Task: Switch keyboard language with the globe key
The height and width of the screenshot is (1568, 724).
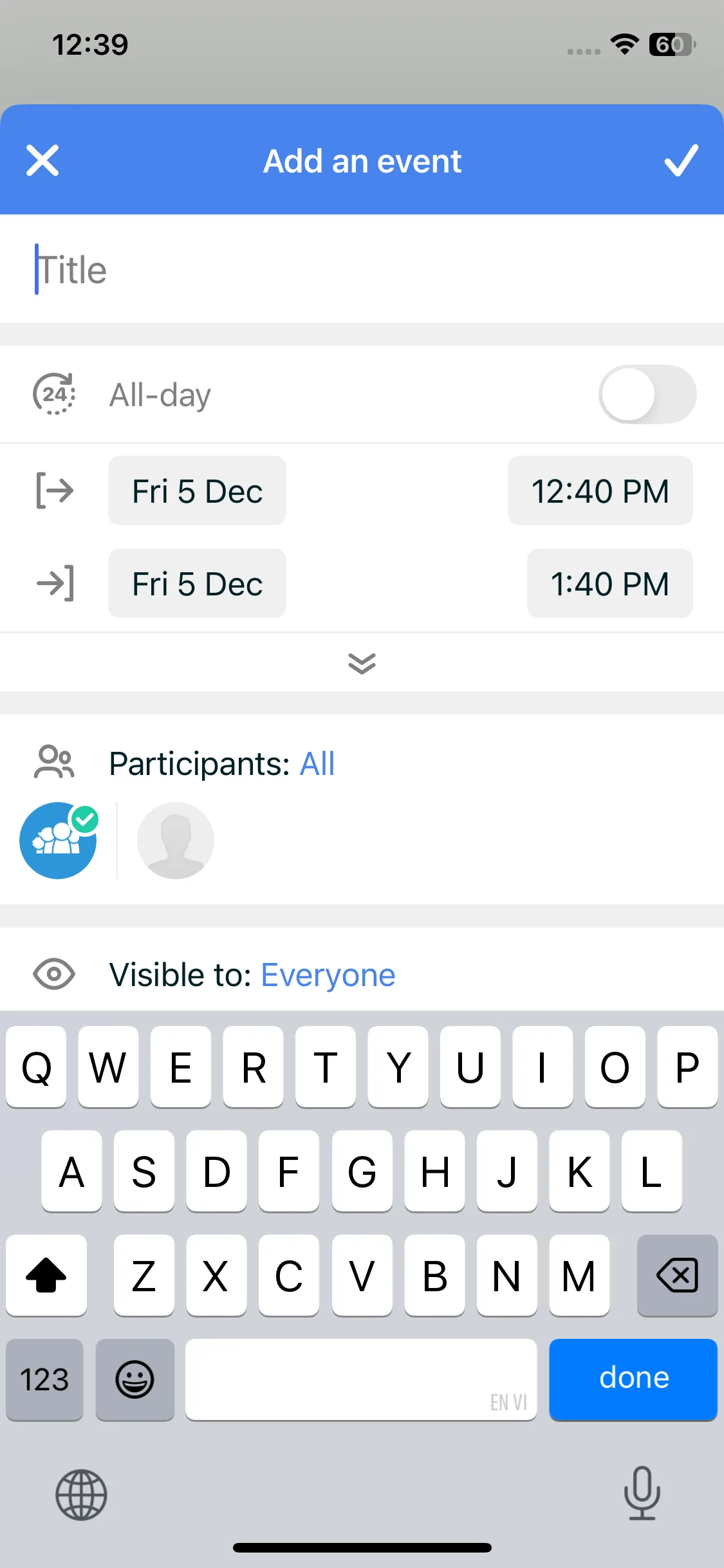Action: (81, 1495)
